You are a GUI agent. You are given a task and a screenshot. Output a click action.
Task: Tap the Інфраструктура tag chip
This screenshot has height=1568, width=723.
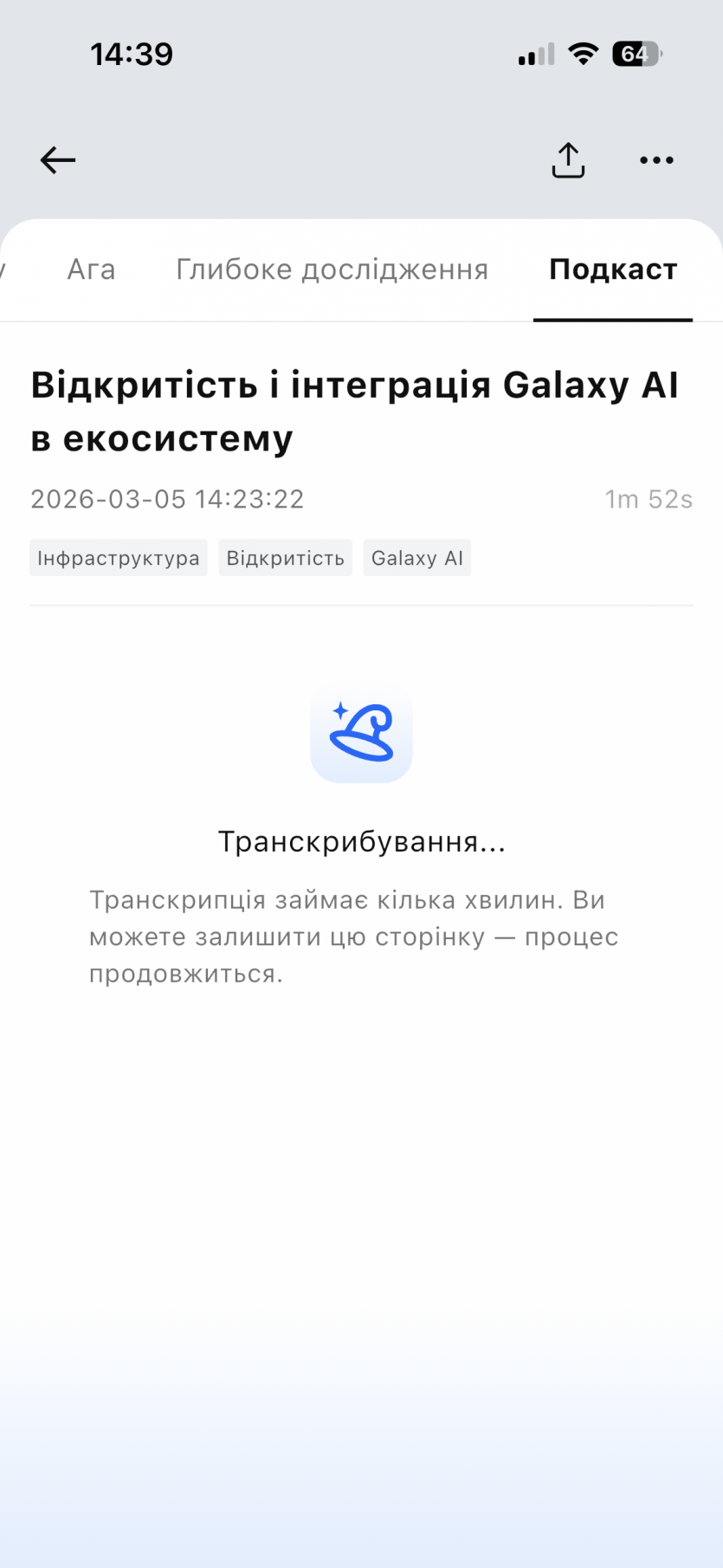click(x=119, y=558)
